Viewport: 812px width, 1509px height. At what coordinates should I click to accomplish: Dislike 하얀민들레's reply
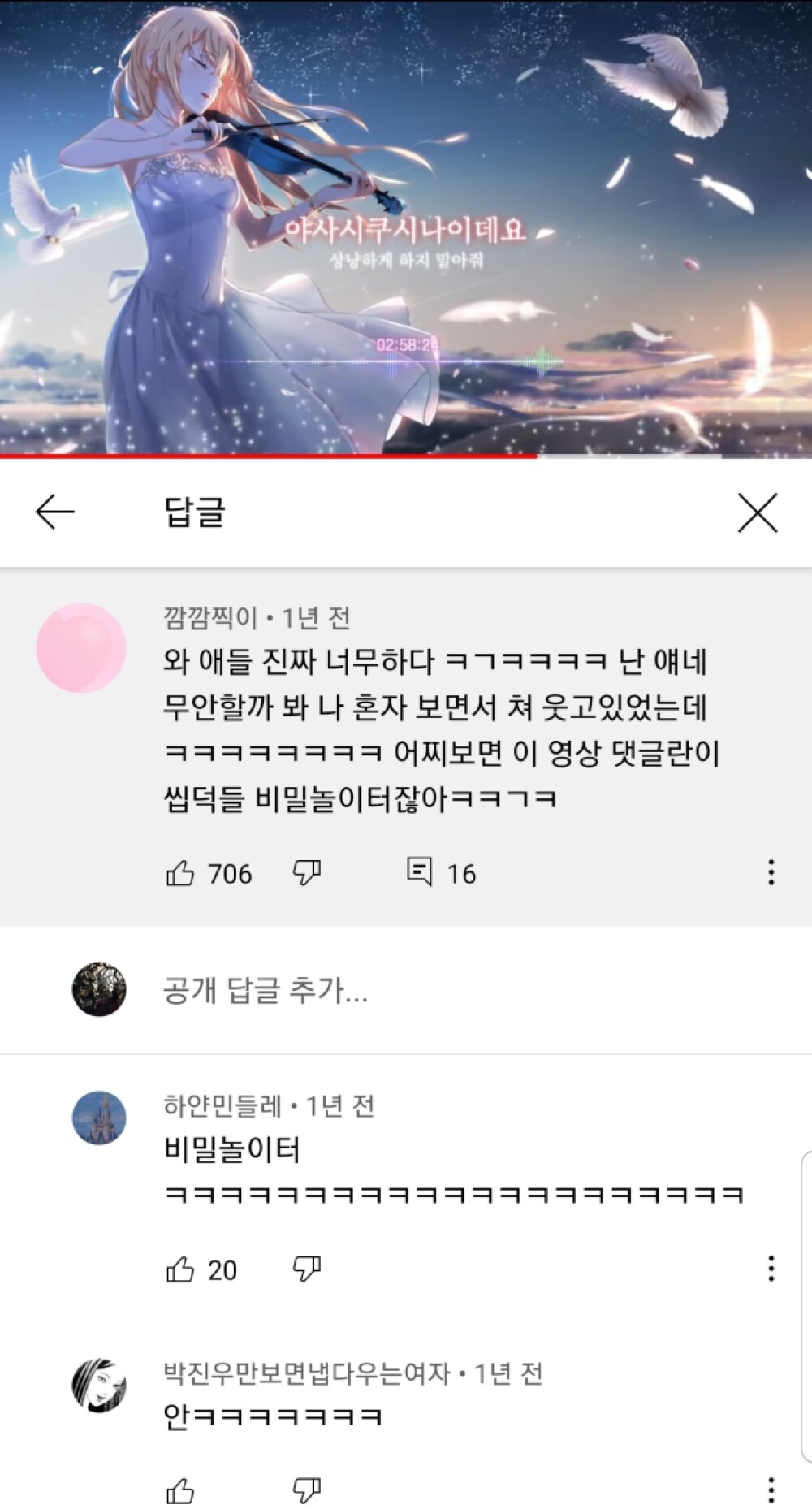click(x=306, y=1269)
